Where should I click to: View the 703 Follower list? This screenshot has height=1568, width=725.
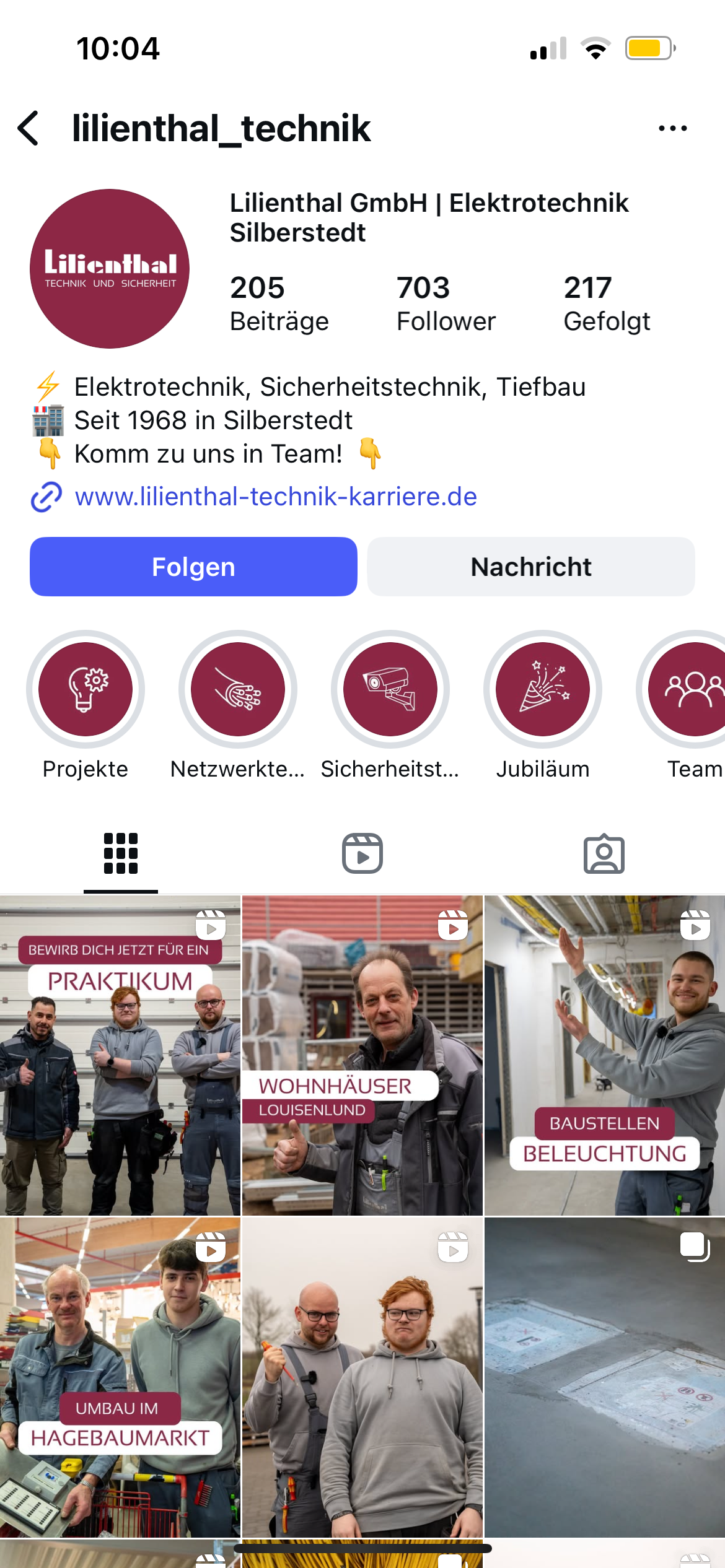tap(446, 304)
